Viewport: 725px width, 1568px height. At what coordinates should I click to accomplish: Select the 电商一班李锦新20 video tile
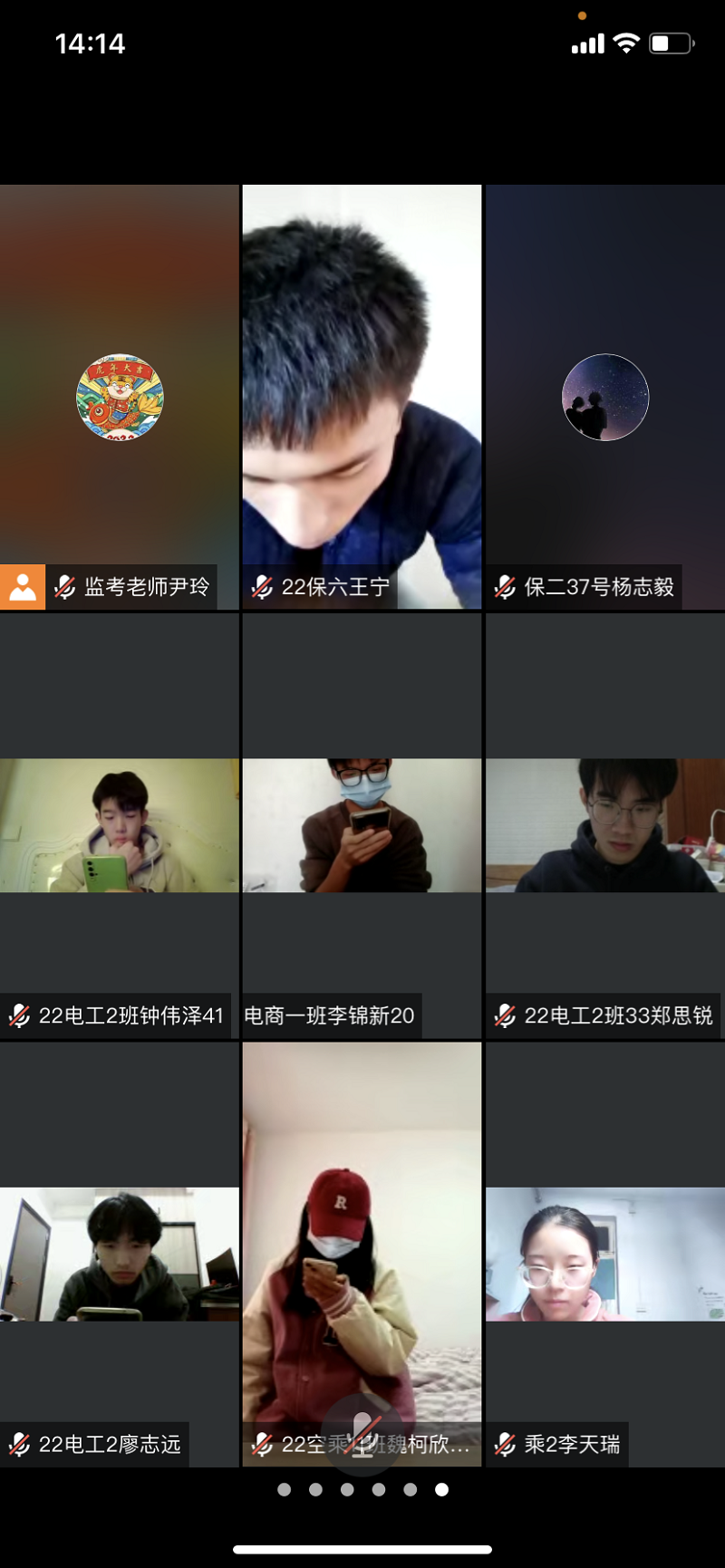point(362,825)
